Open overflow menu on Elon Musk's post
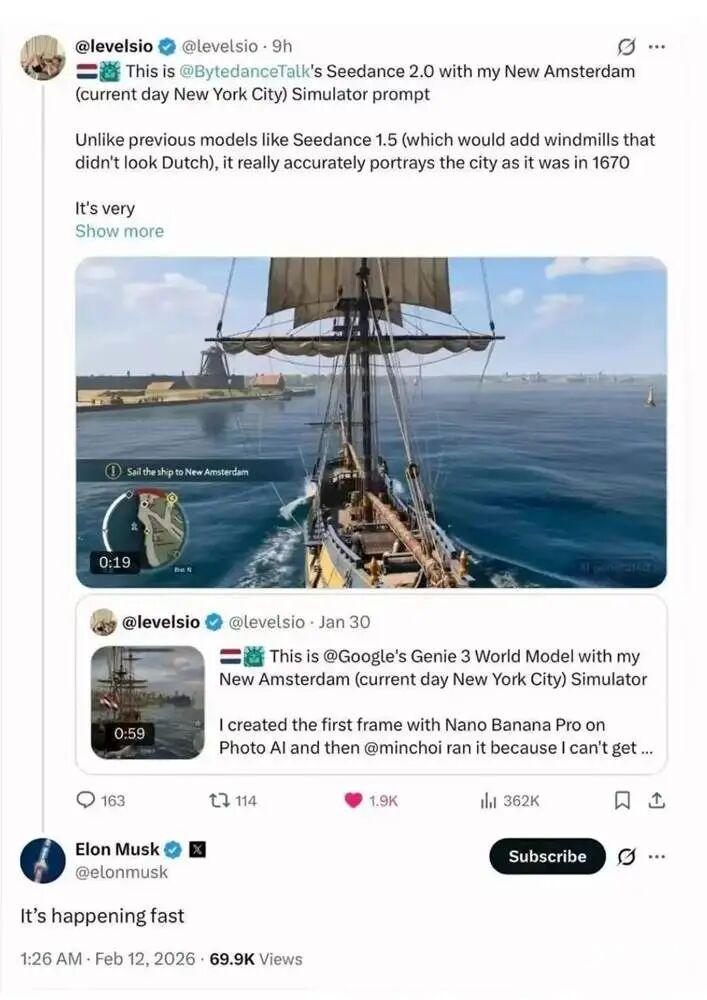The height and width of the screenshot is (1000, 707). click(x=656, y=856)
